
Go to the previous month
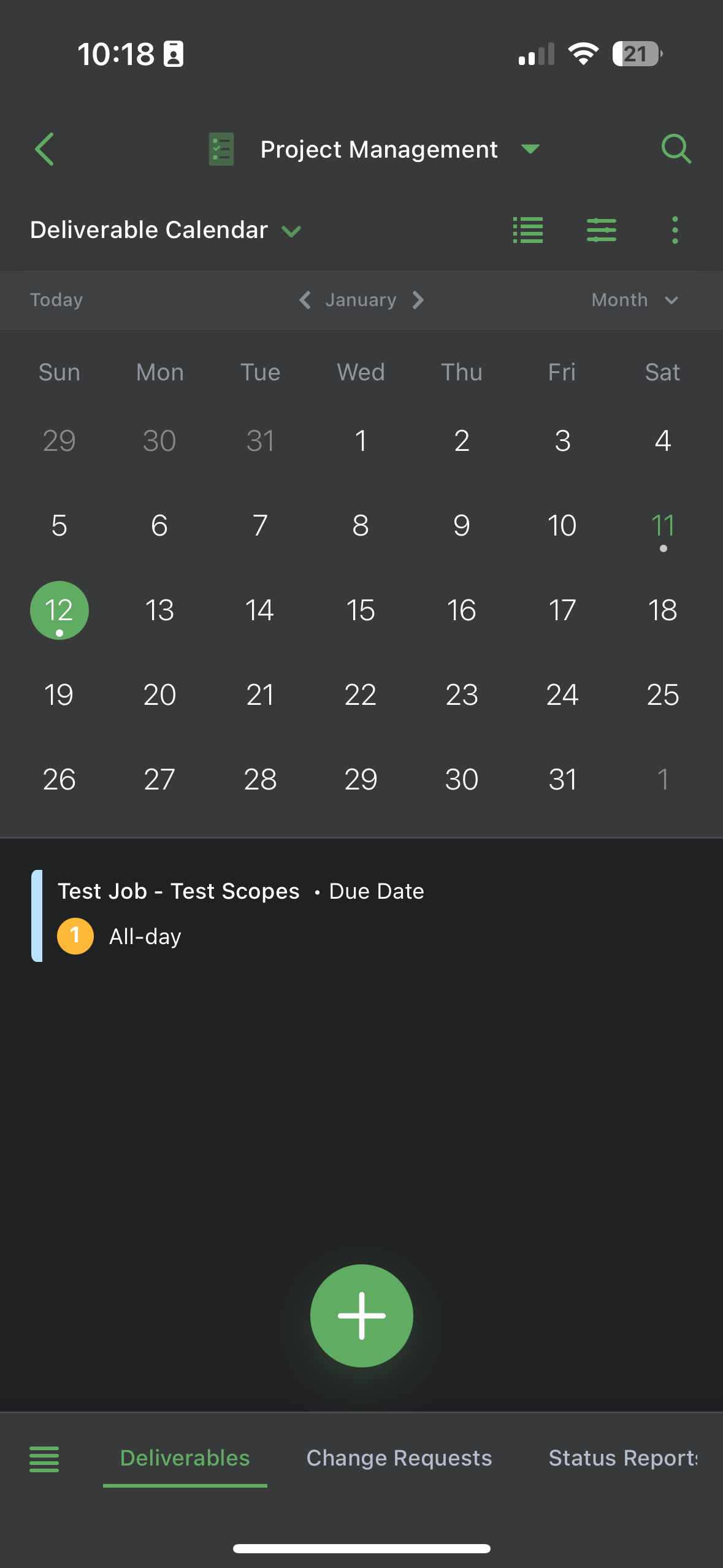tap(305, 300)
